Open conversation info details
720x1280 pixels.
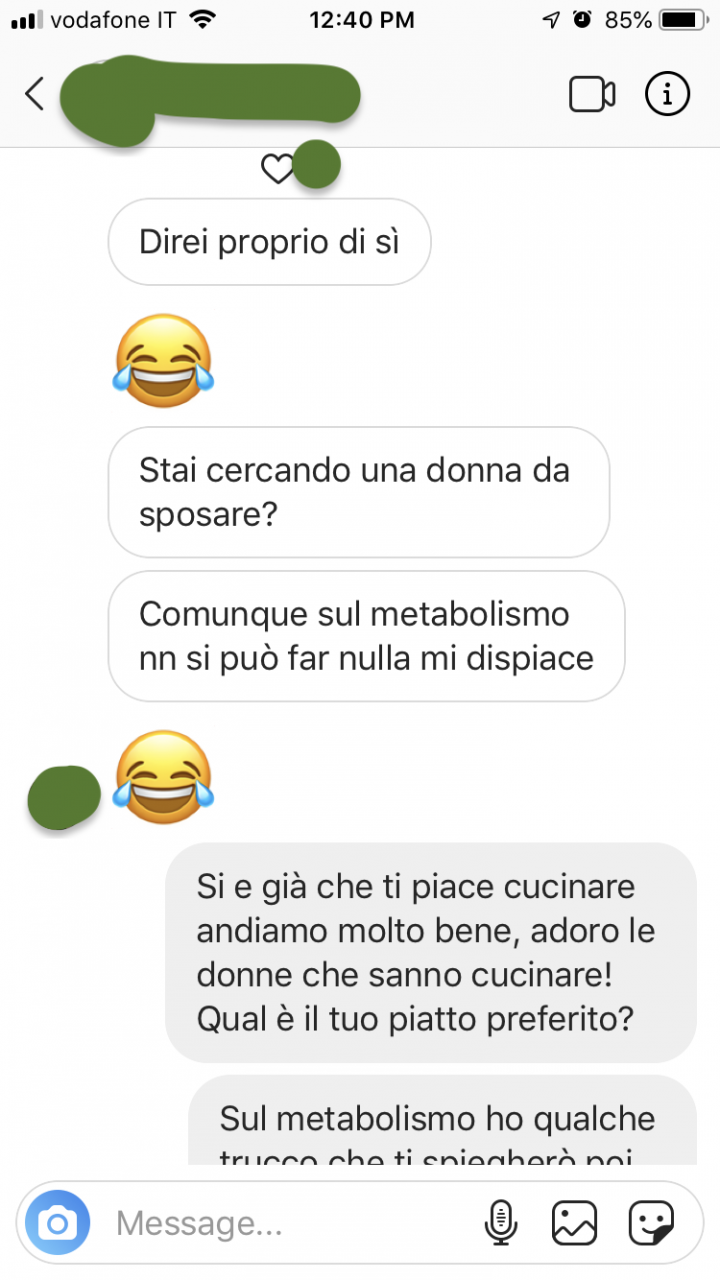point(667,94)
